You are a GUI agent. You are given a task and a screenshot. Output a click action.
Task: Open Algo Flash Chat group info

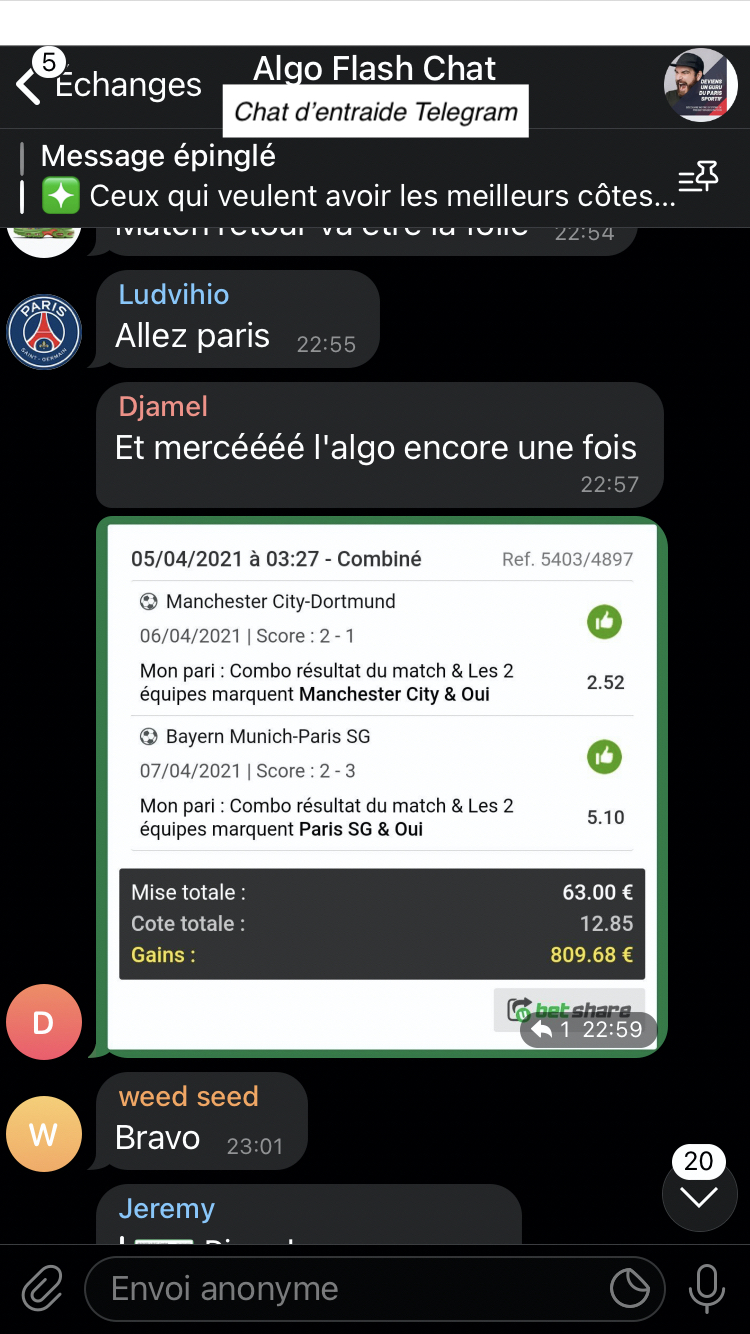(375, 70)
